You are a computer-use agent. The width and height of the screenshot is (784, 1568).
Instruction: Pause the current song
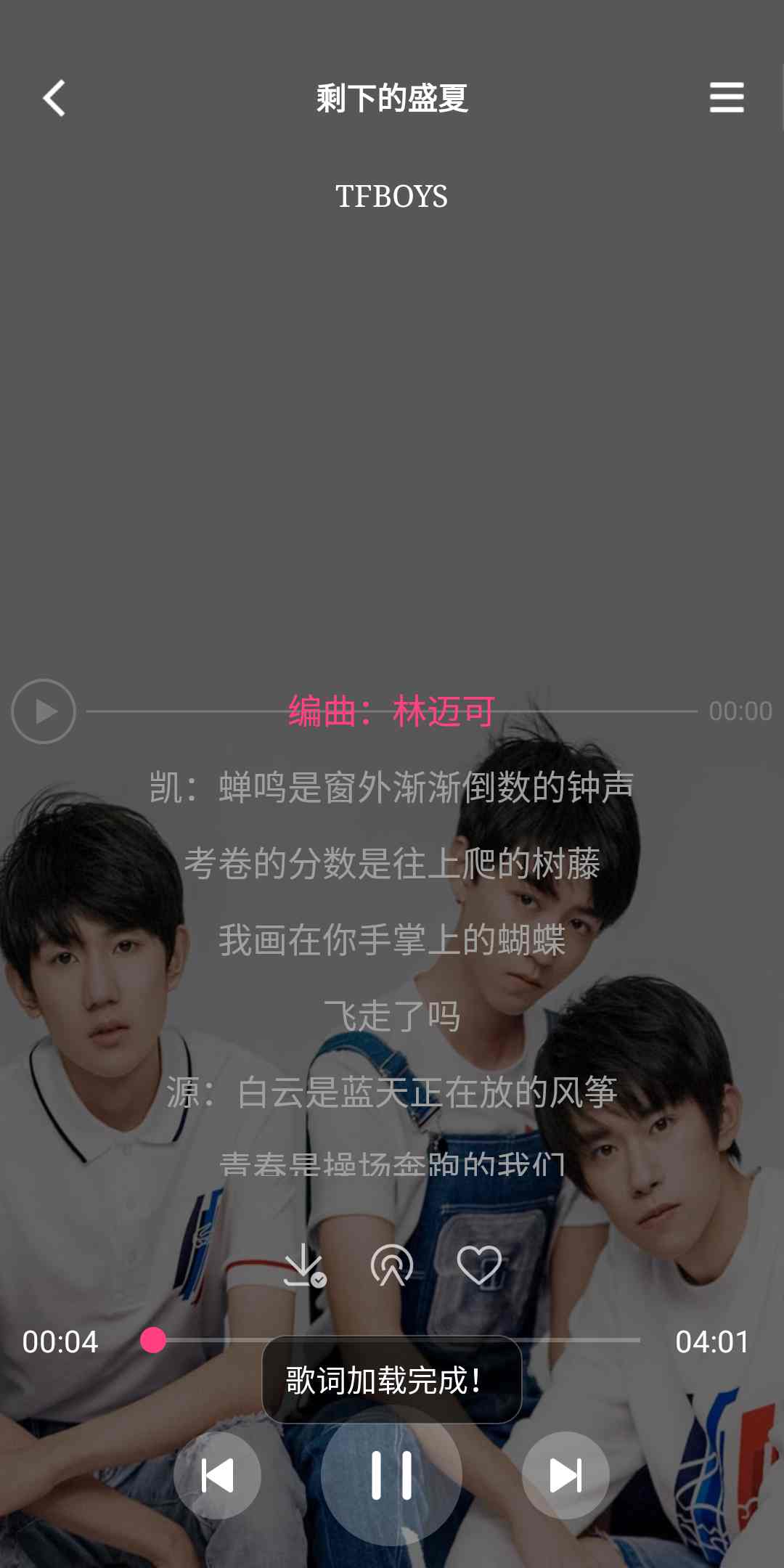tap(392, 1475)
